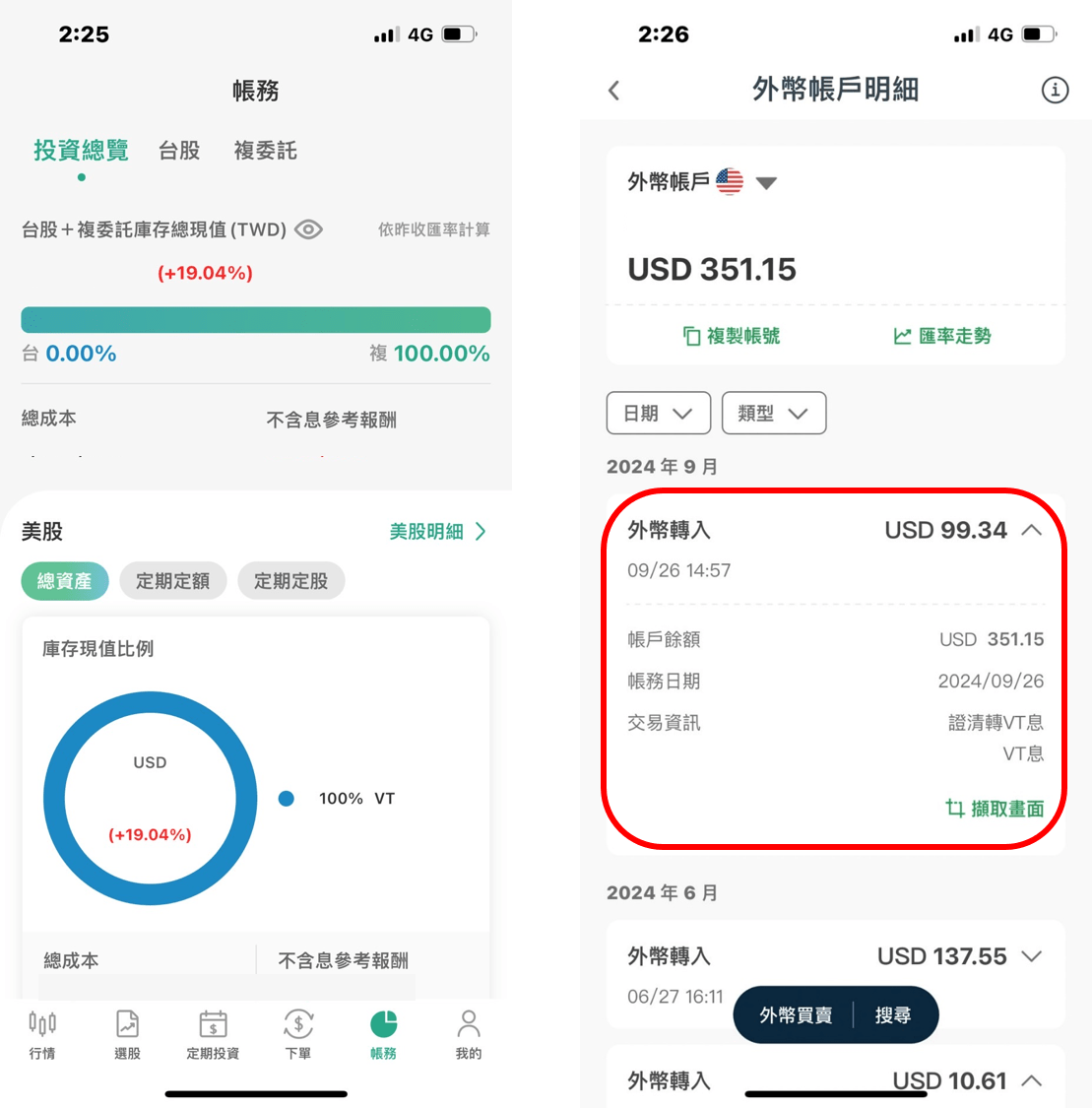The height and width of the screenshot is (1108, 1092).
Task: Expand the USD 137.55 transaction entry
Action: (x=1031, y=956)
